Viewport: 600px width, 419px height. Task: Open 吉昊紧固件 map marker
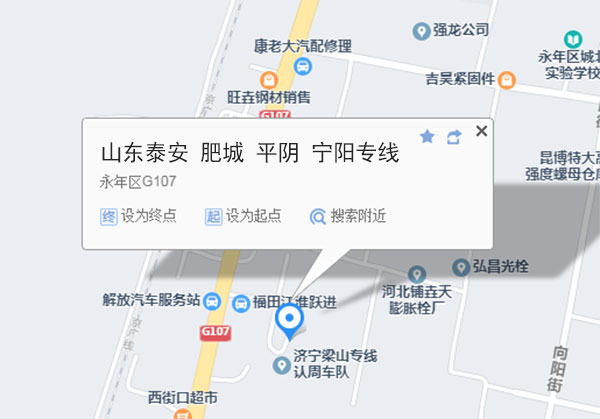point(507,78)
